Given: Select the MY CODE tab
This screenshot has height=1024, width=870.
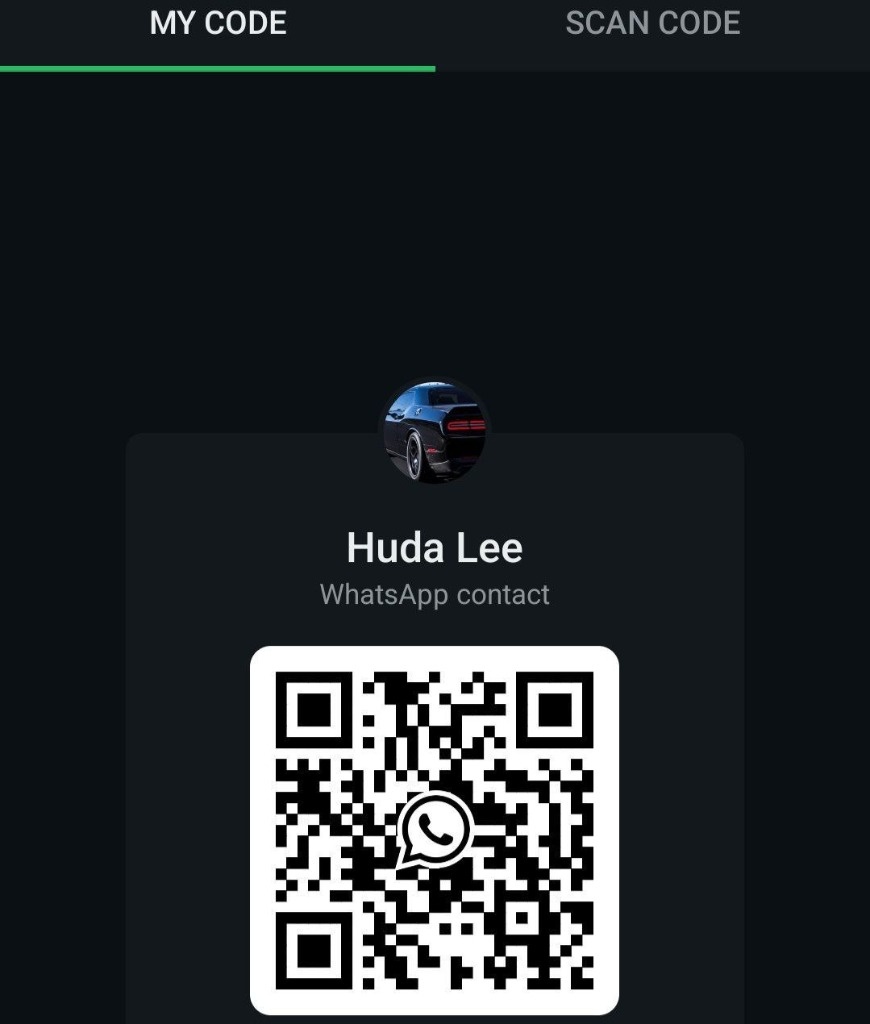Looking at the screenshot, I should tap(218, 24).
